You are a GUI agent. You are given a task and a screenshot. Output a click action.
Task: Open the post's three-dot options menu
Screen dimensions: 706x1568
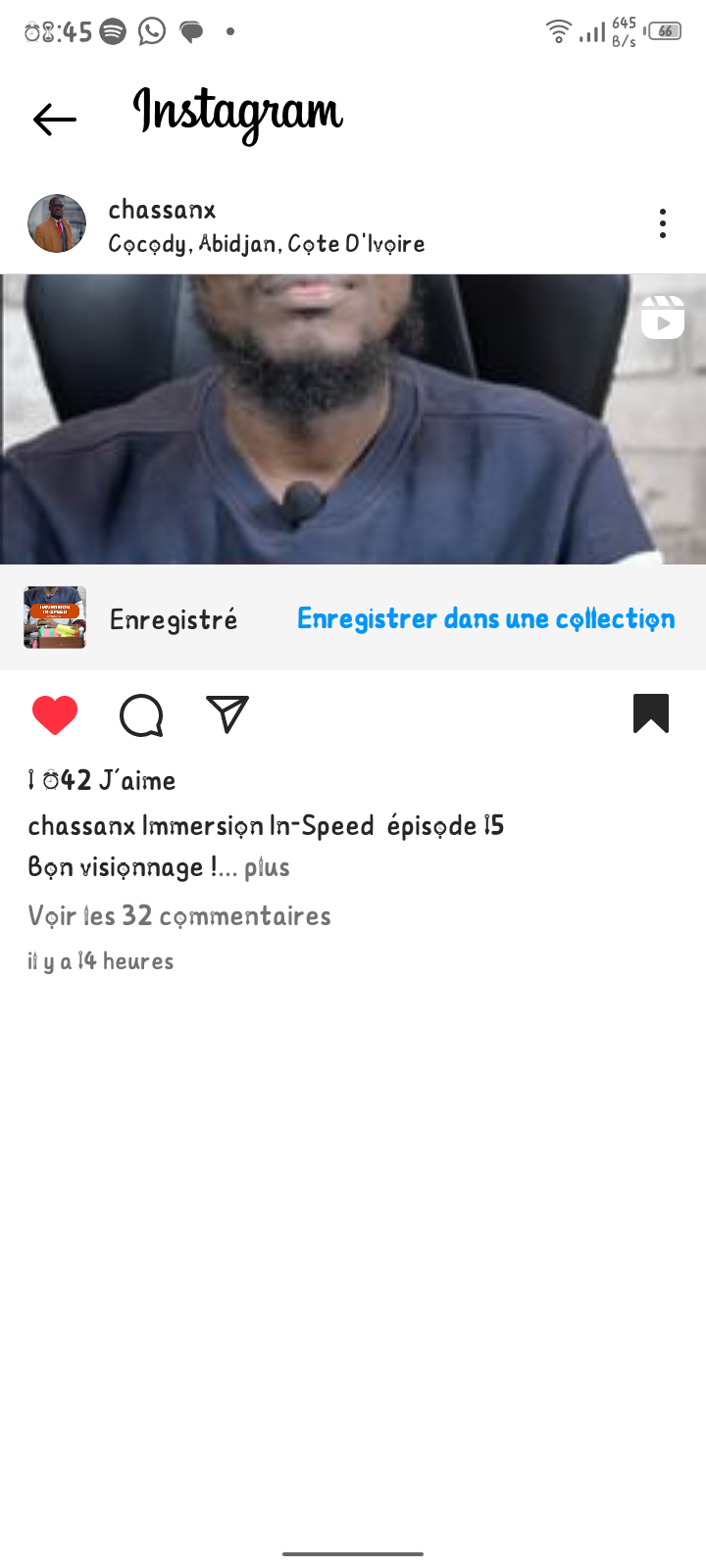663,223
